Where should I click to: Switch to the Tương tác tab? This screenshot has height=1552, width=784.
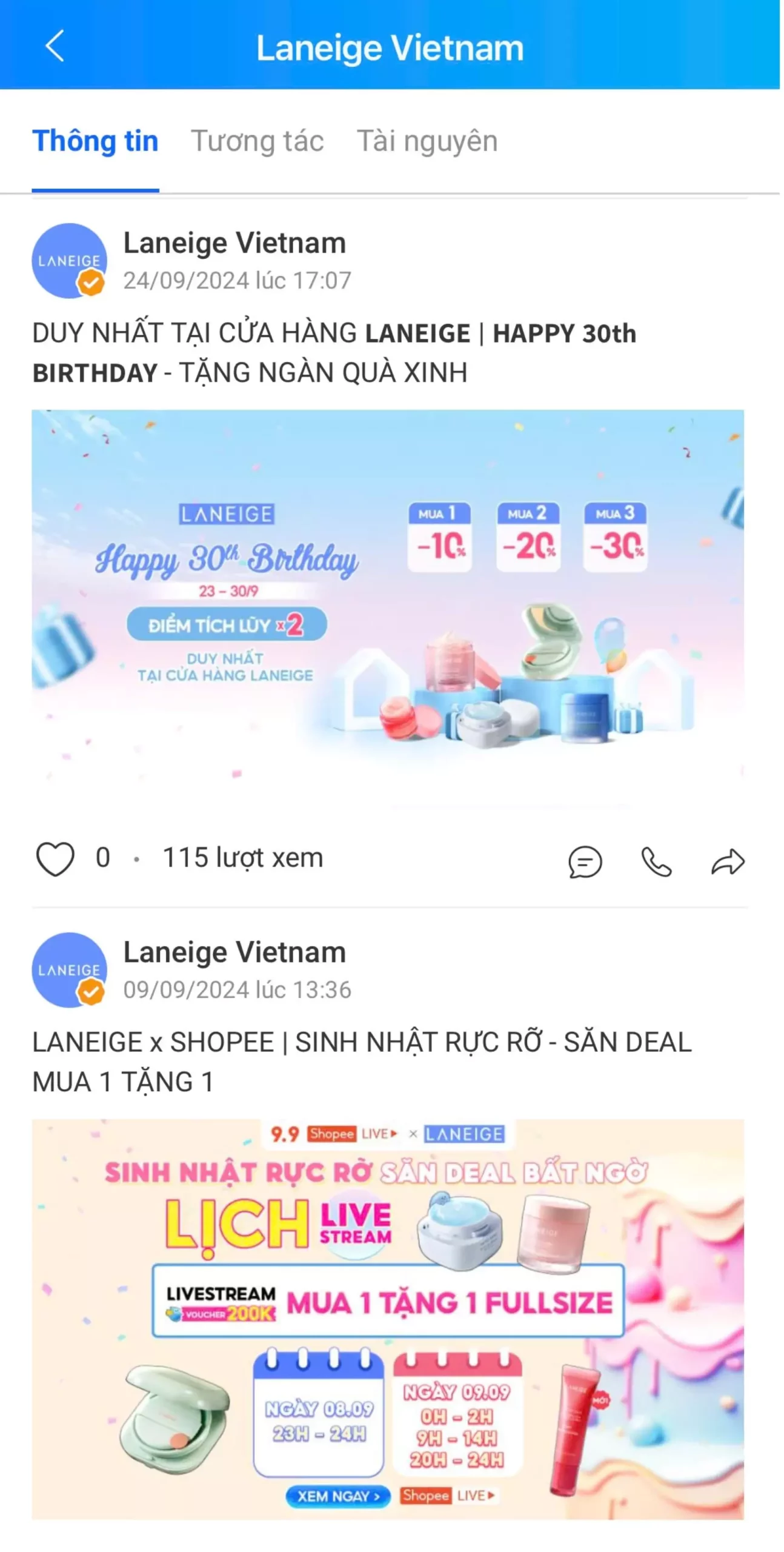tap(257, 141)
